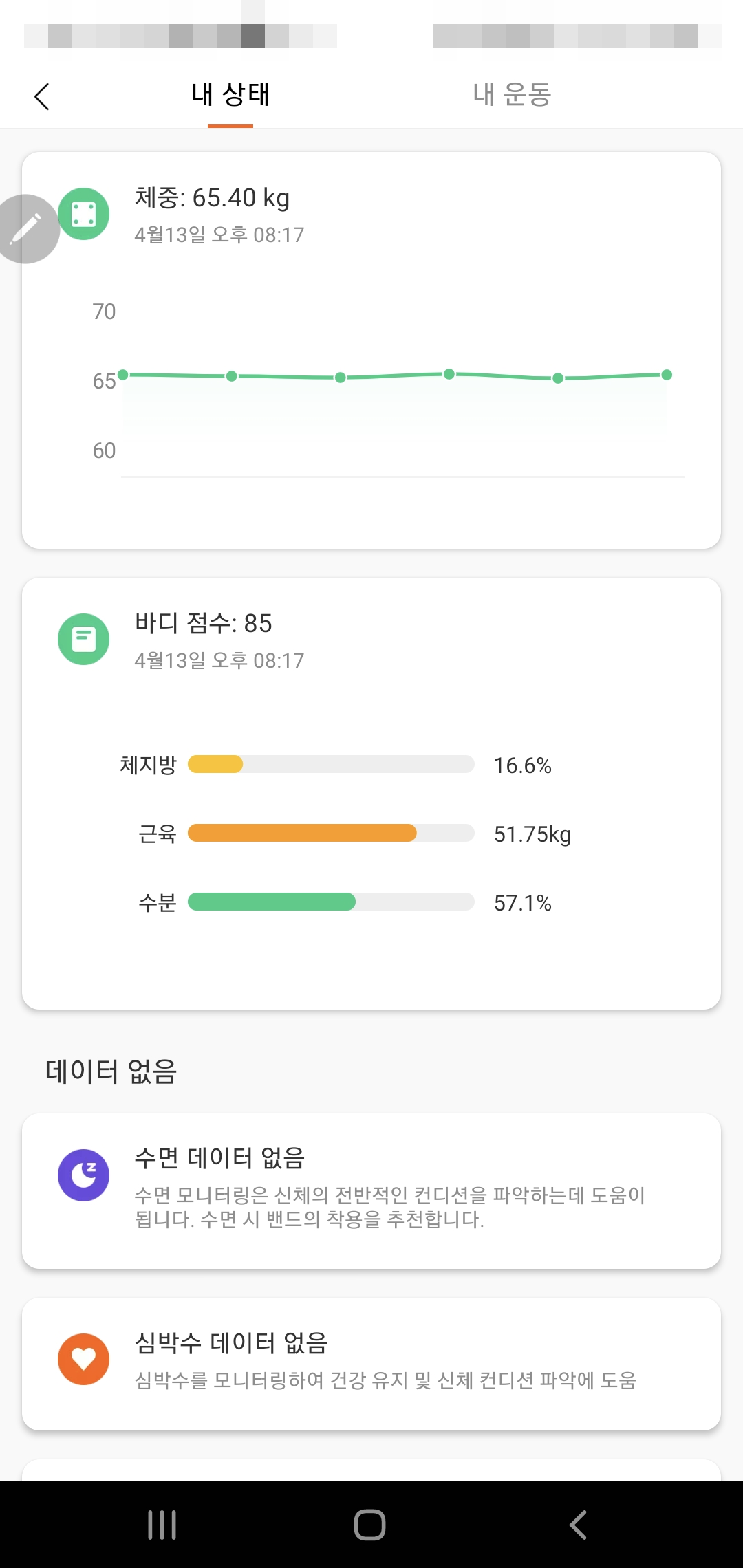743x1568 pixels.
Task: Select the 내 상태 tab
Action: point(230,94)
